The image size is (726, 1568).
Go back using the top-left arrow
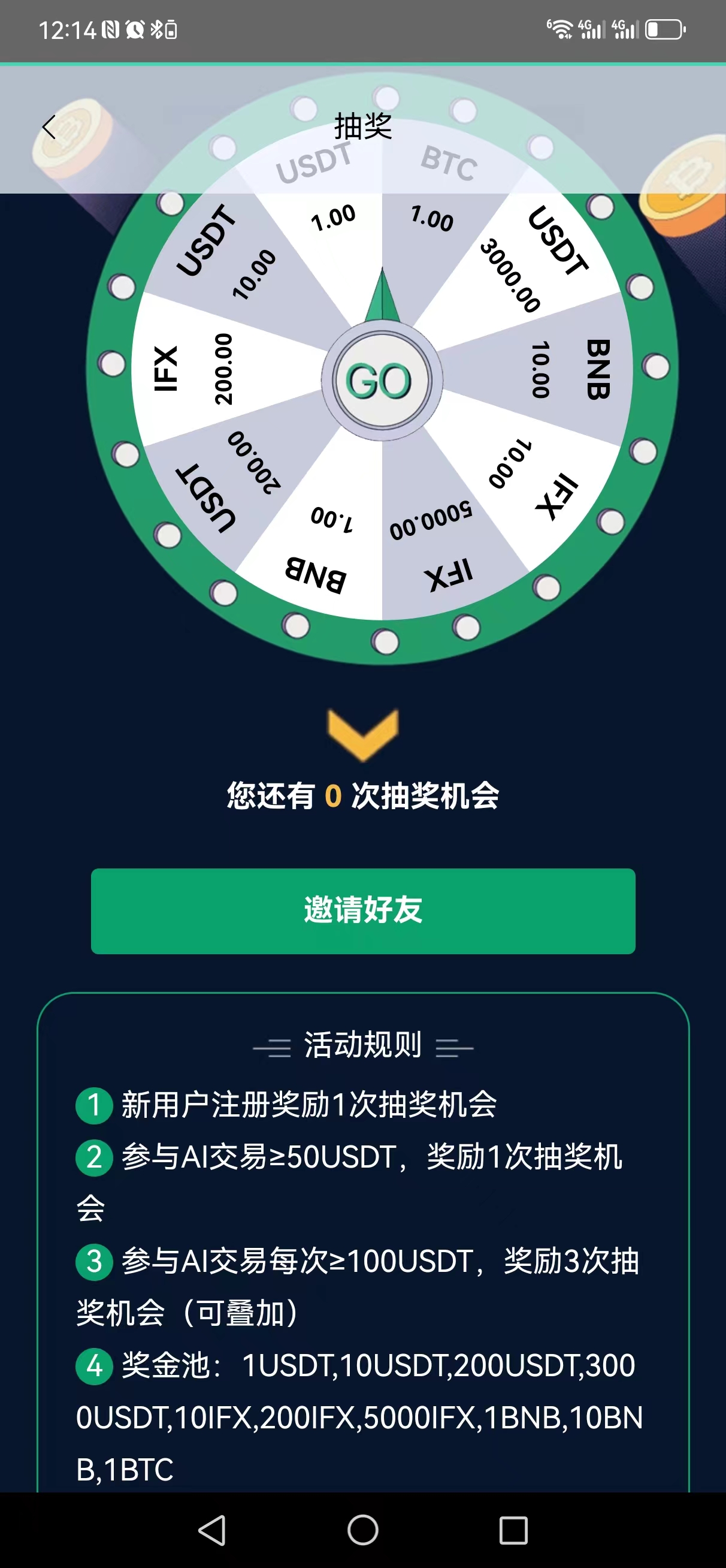49,128
